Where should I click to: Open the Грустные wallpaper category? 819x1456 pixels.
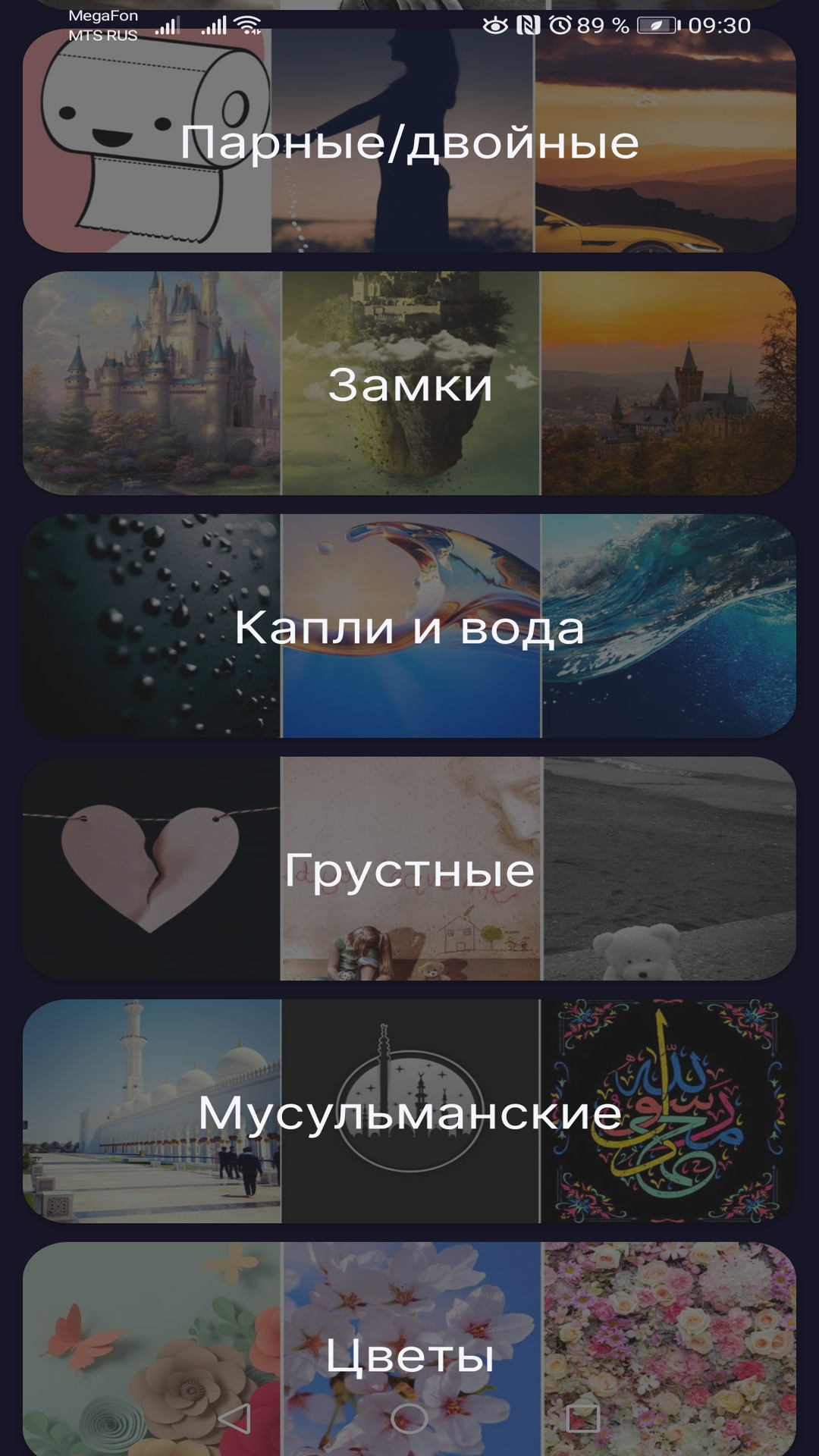(x=409, y=872)
